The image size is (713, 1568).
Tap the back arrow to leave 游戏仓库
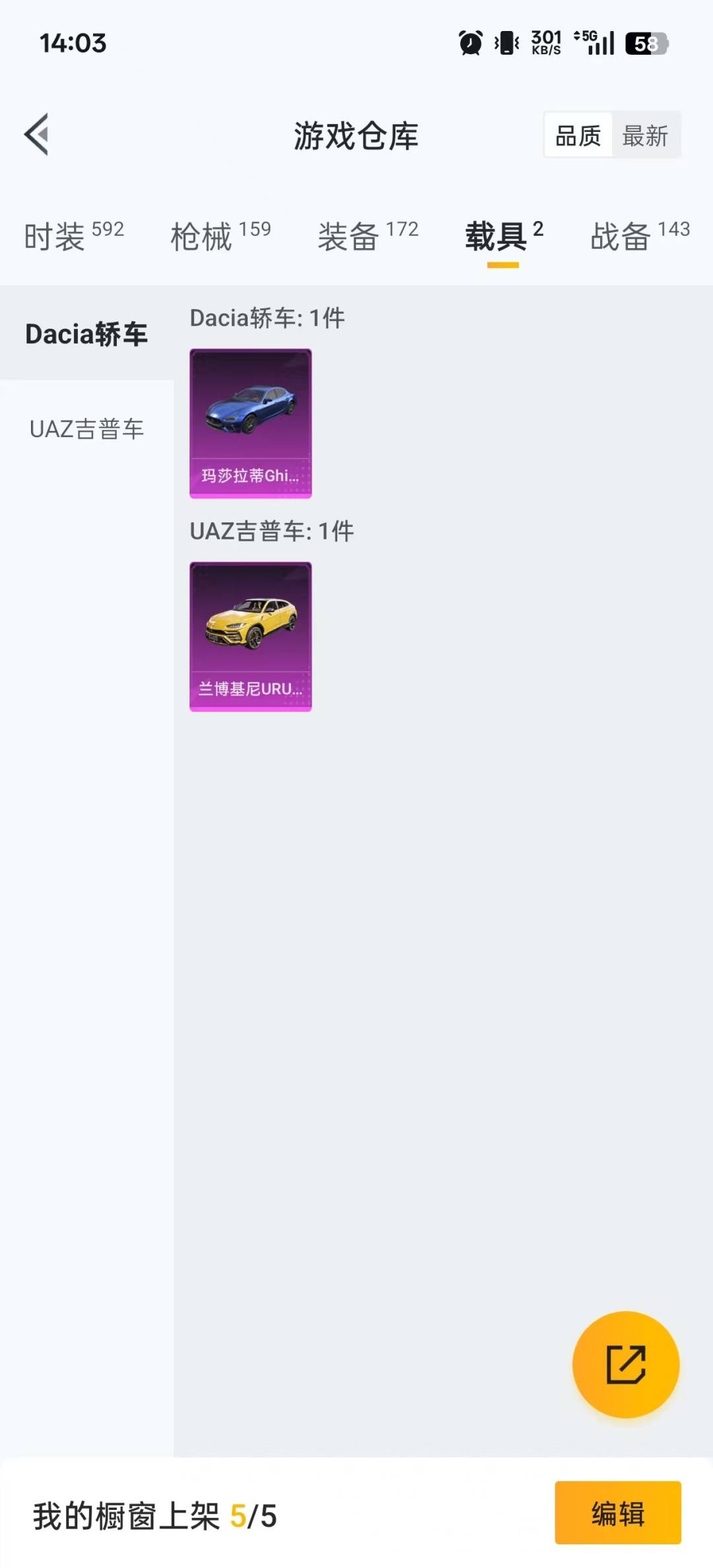36,134
